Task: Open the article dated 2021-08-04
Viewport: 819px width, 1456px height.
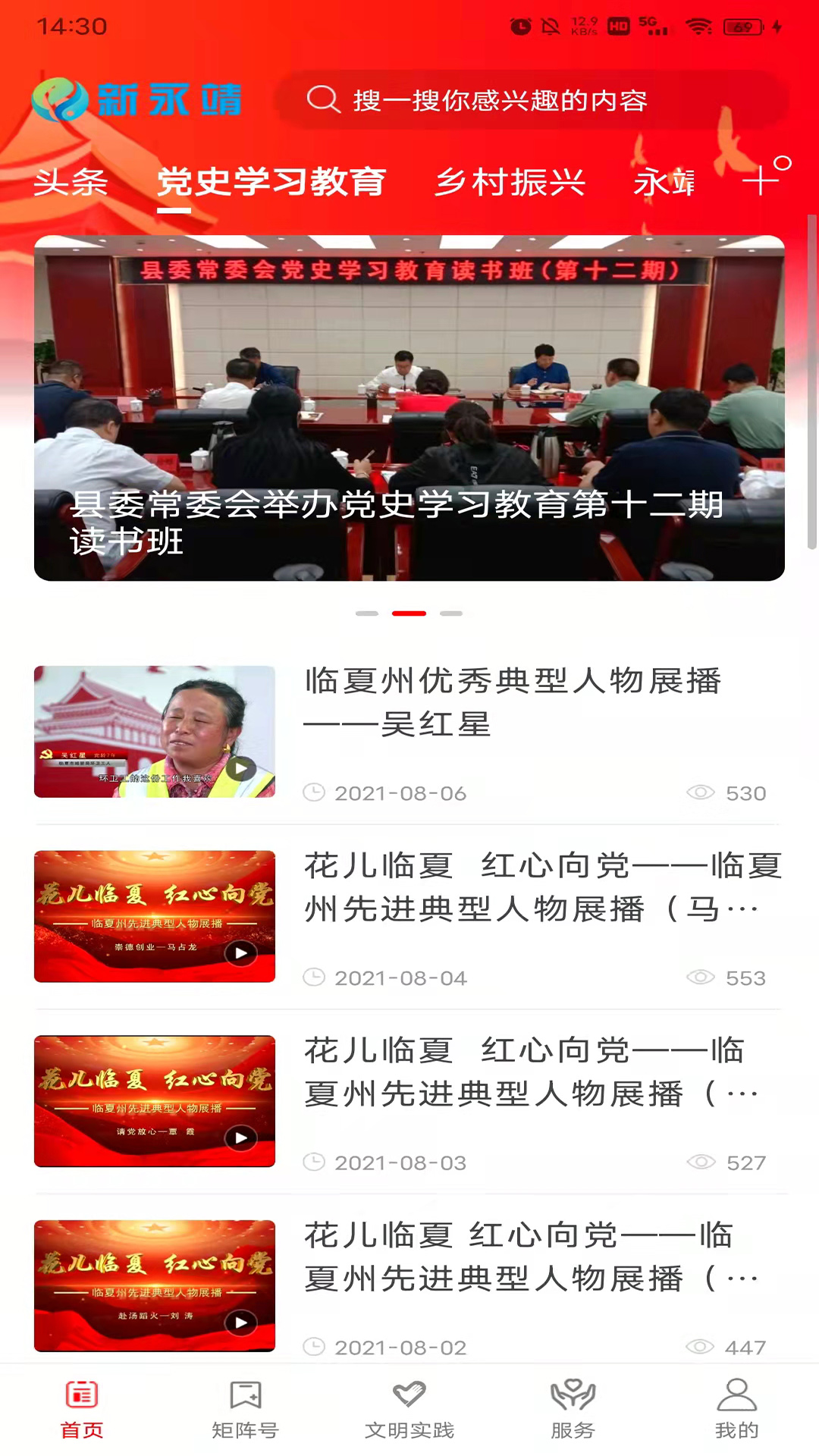Action: coord(541,887)
